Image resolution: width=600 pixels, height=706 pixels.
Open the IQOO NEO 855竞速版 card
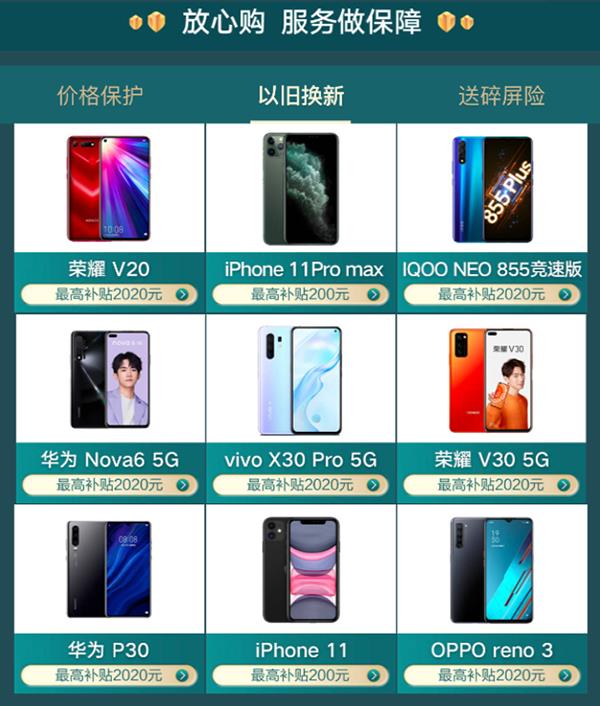[x=491, y=190]
